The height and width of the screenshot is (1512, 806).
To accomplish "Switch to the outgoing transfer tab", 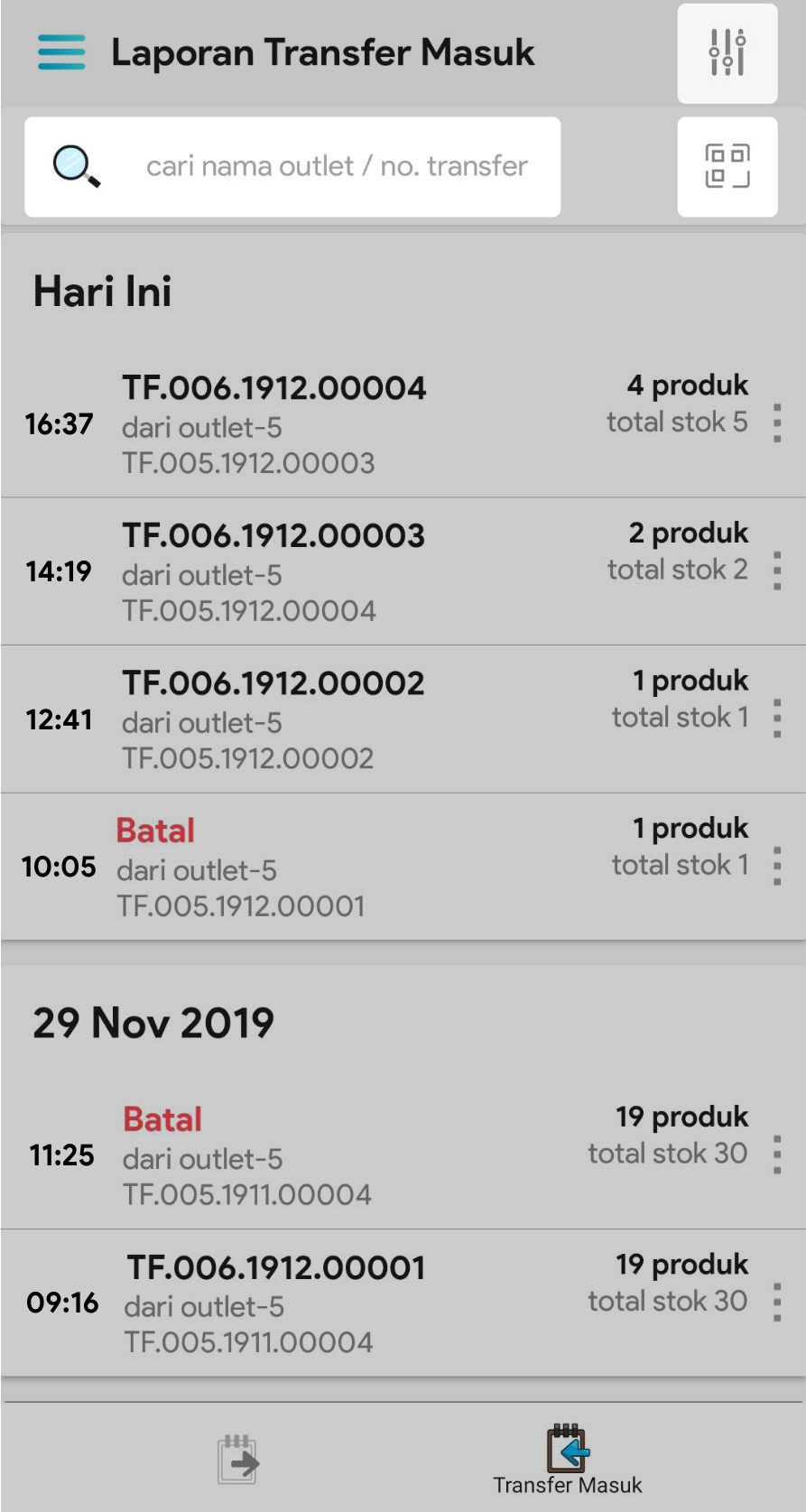I will [238, 1460].
